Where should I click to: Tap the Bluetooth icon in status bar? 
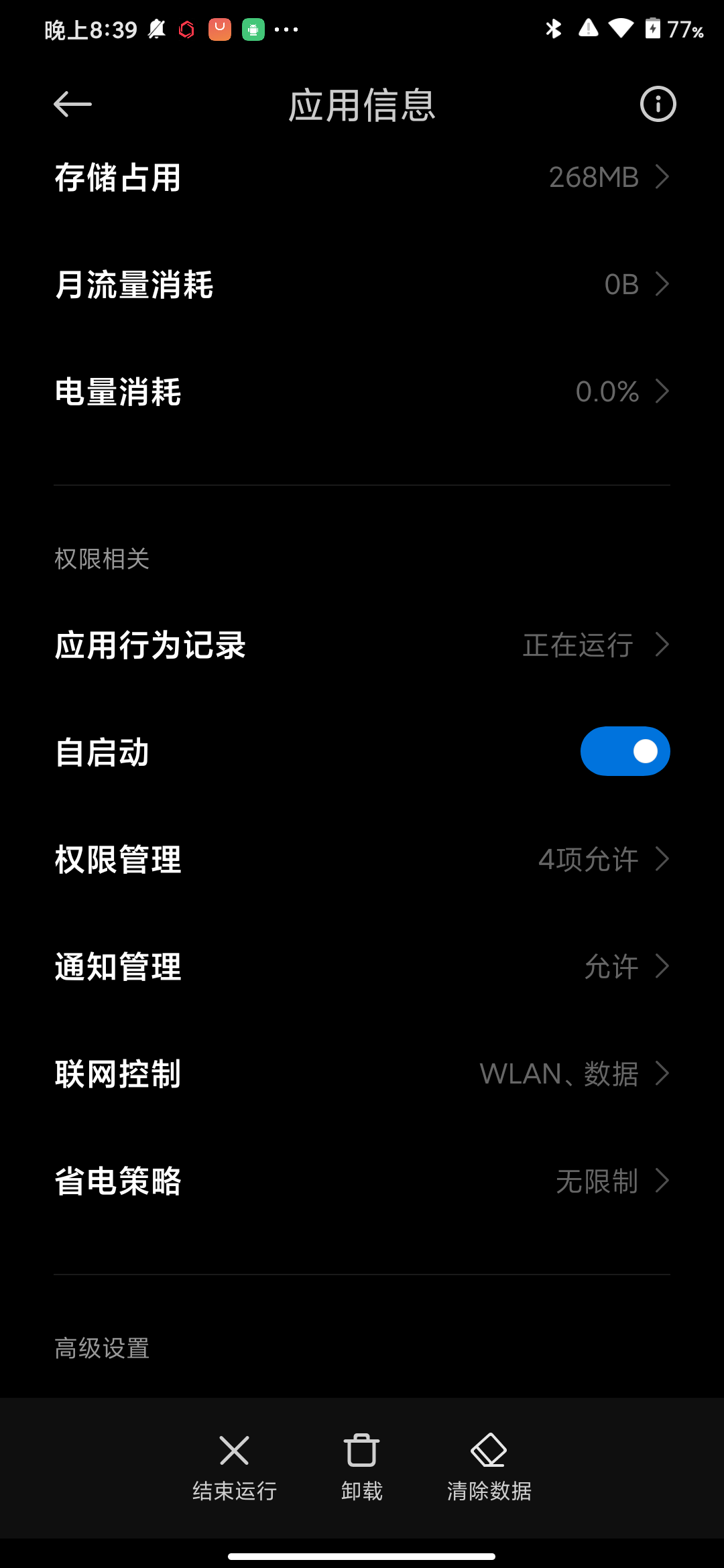(x=553, y=28)
